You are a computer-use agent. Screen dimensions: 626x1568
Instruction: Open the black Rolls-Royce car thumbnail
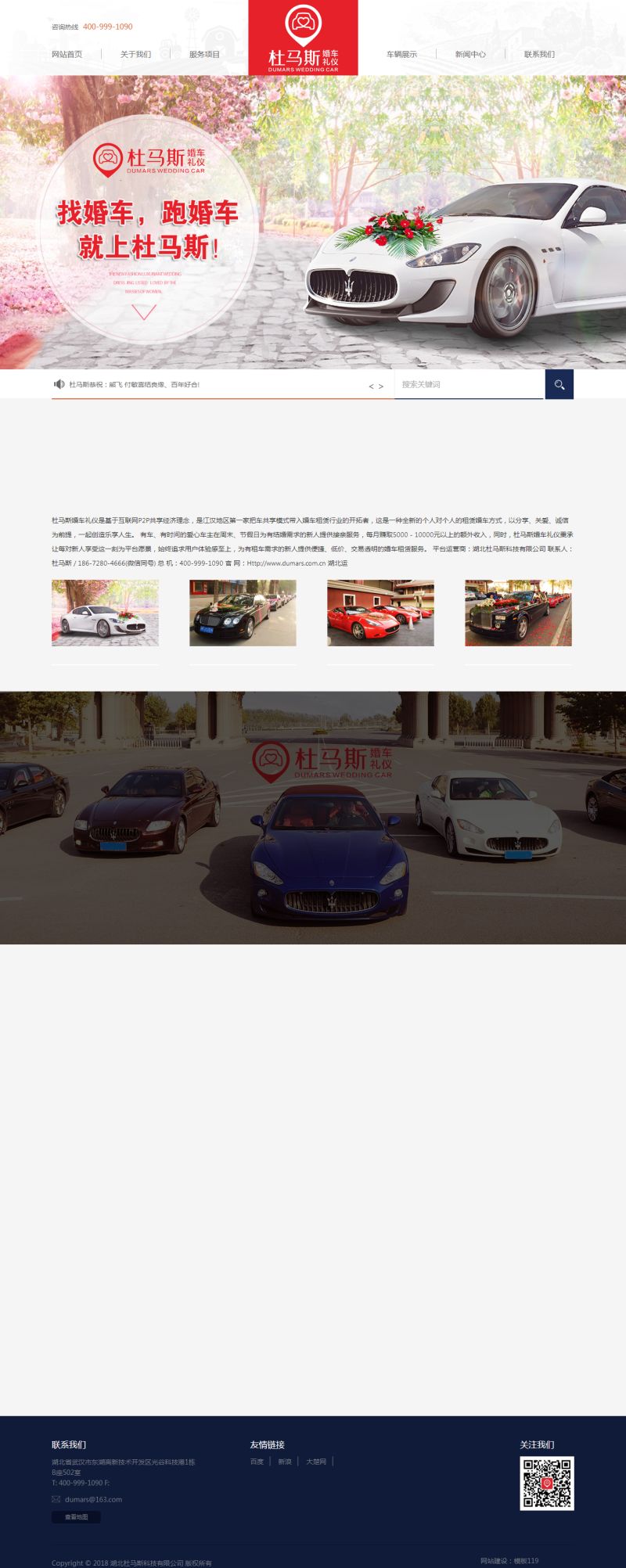point(518,613)
